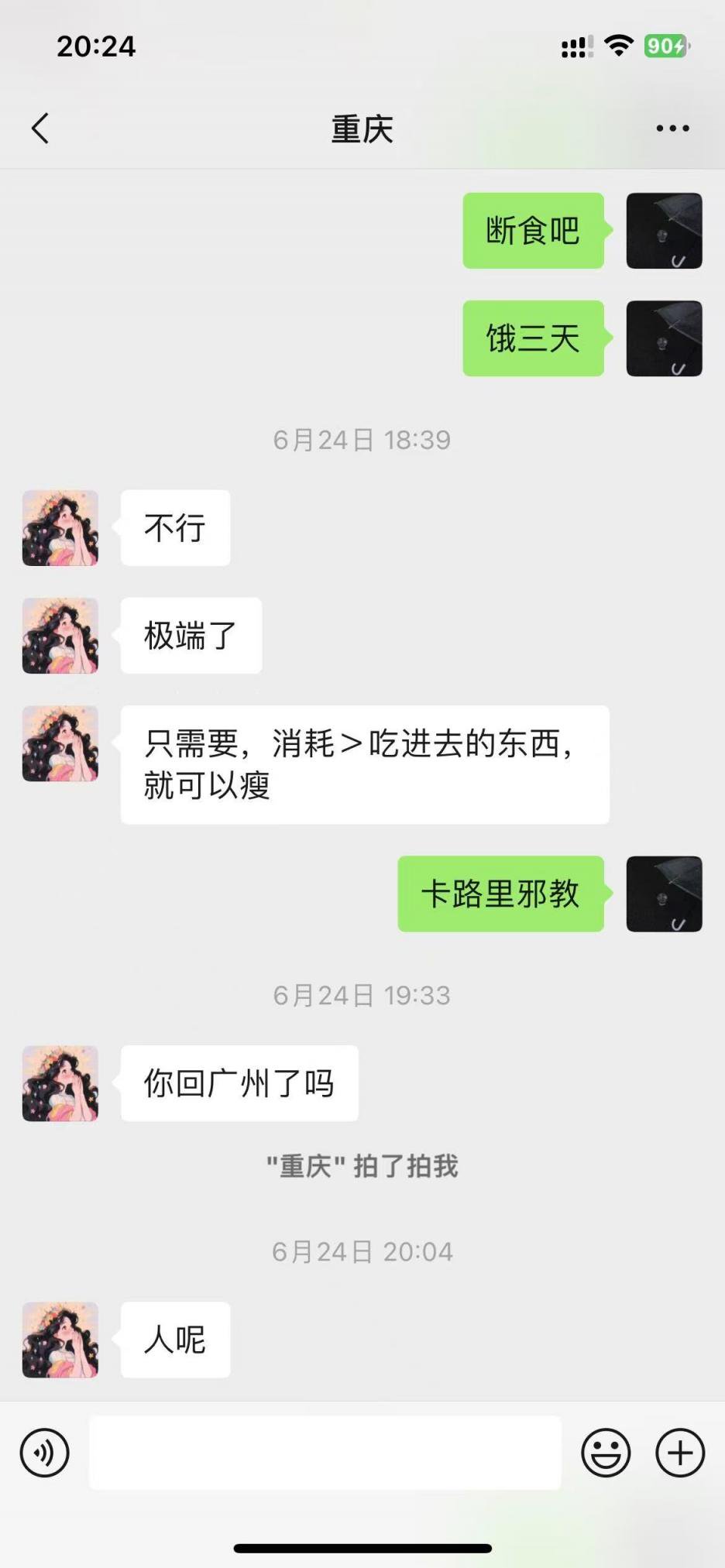The width and height of the screenshot is (725, 1568).
Task: Switch to voice message input
Action: pos(45,1453)
